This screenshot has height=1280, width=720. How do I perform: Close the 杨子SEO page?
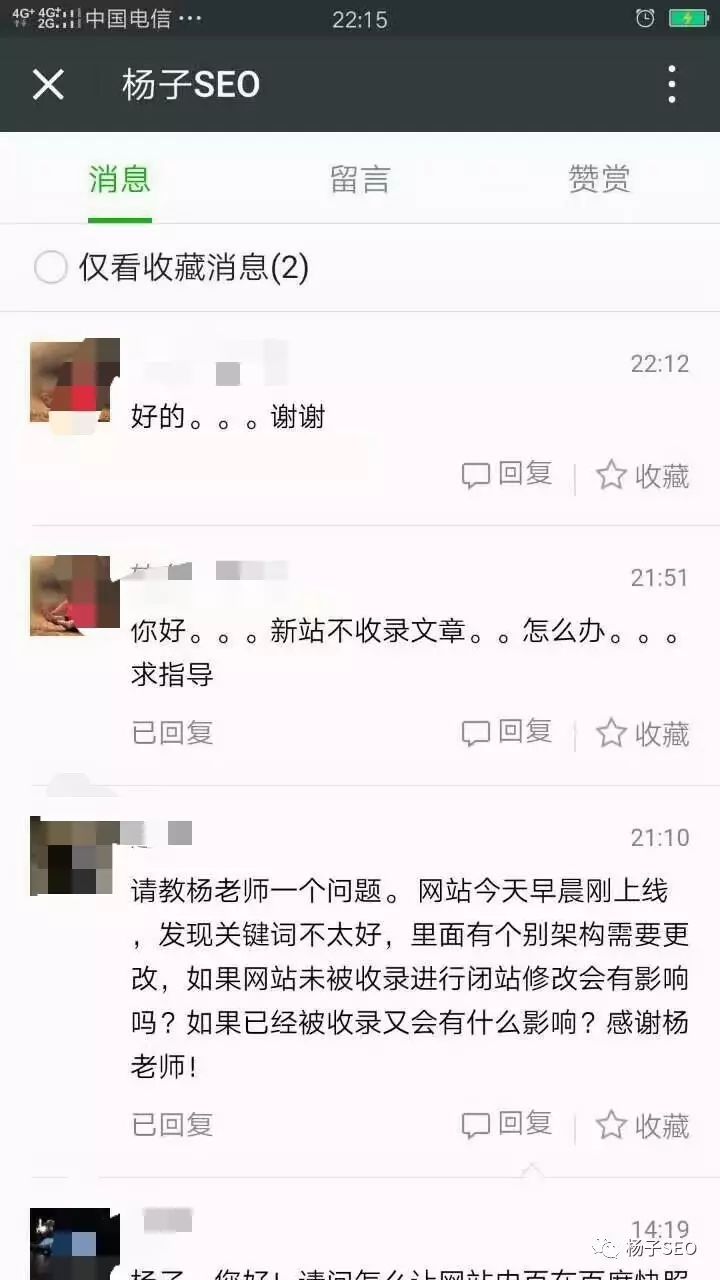[48, 85]
